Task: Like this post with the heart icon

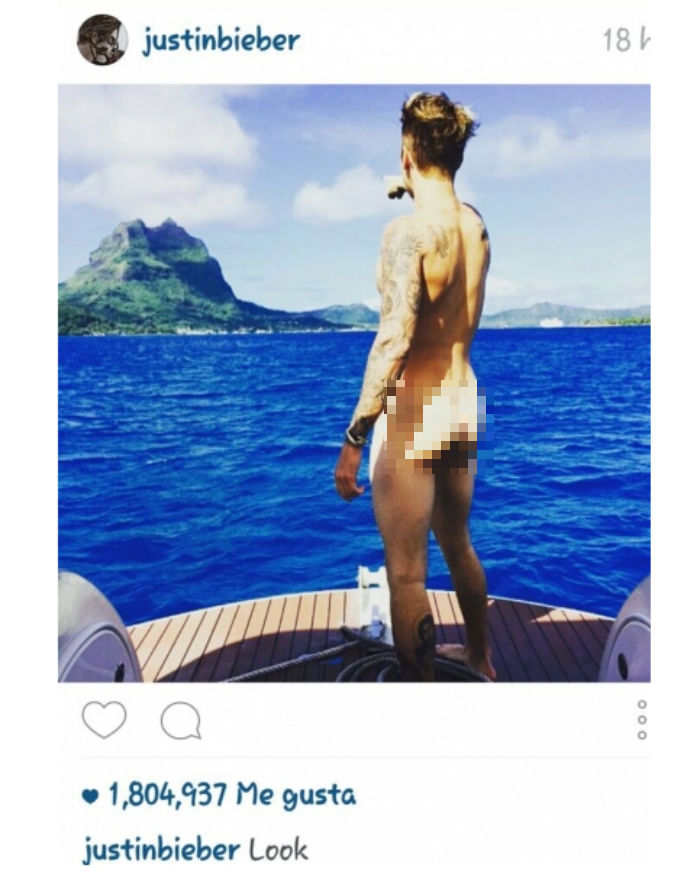Action: (104, 719)
